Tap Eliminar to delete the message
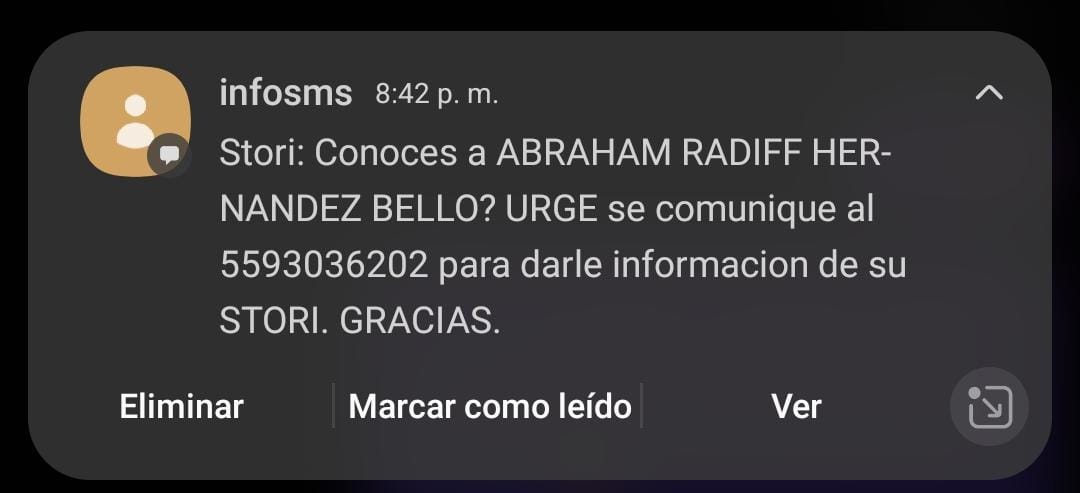Viewport: 1080px width, 493px height. [181, 406]
